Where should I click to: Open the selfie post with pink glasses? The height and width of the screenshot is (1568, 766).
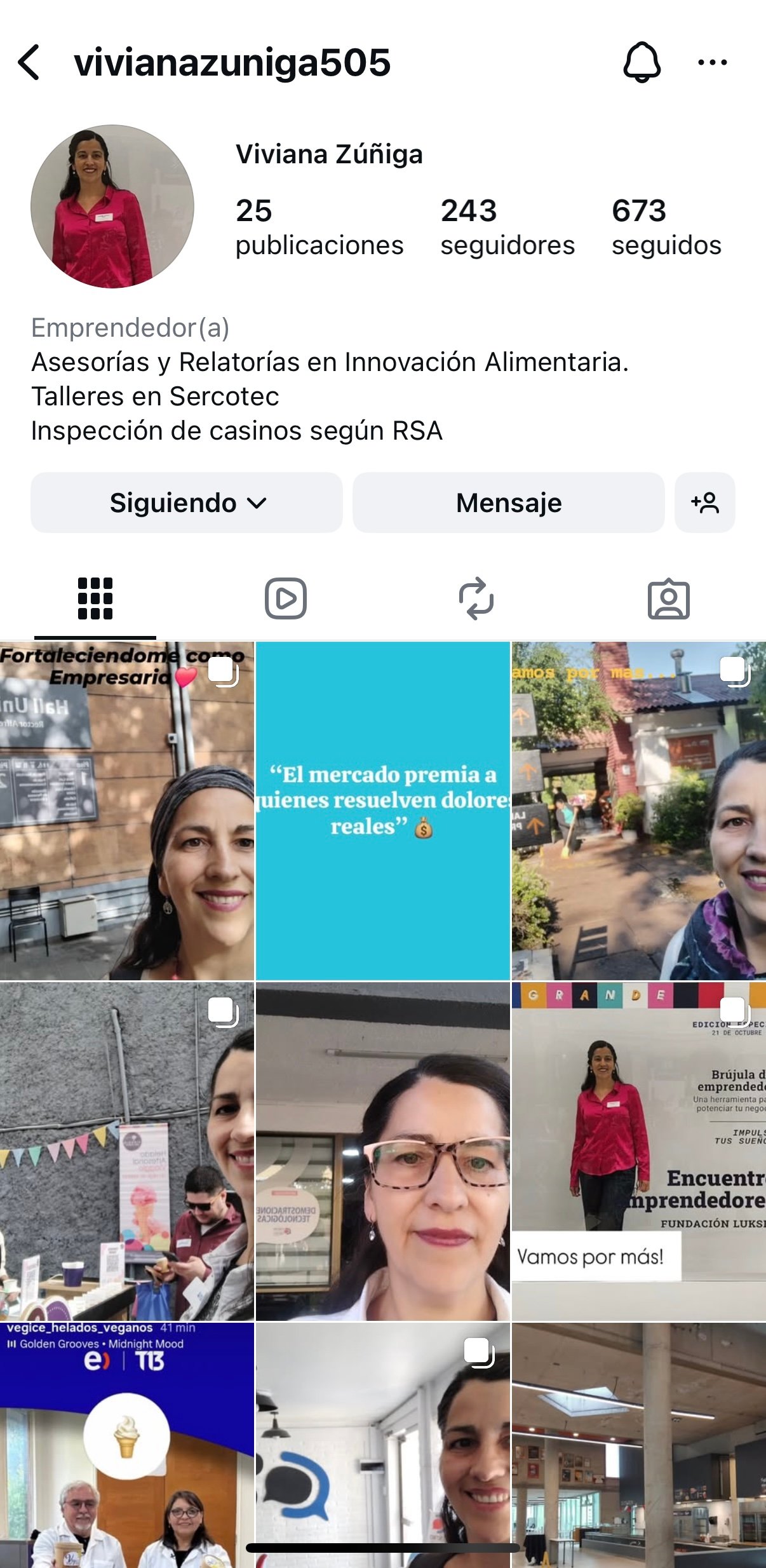point(382,1150)
